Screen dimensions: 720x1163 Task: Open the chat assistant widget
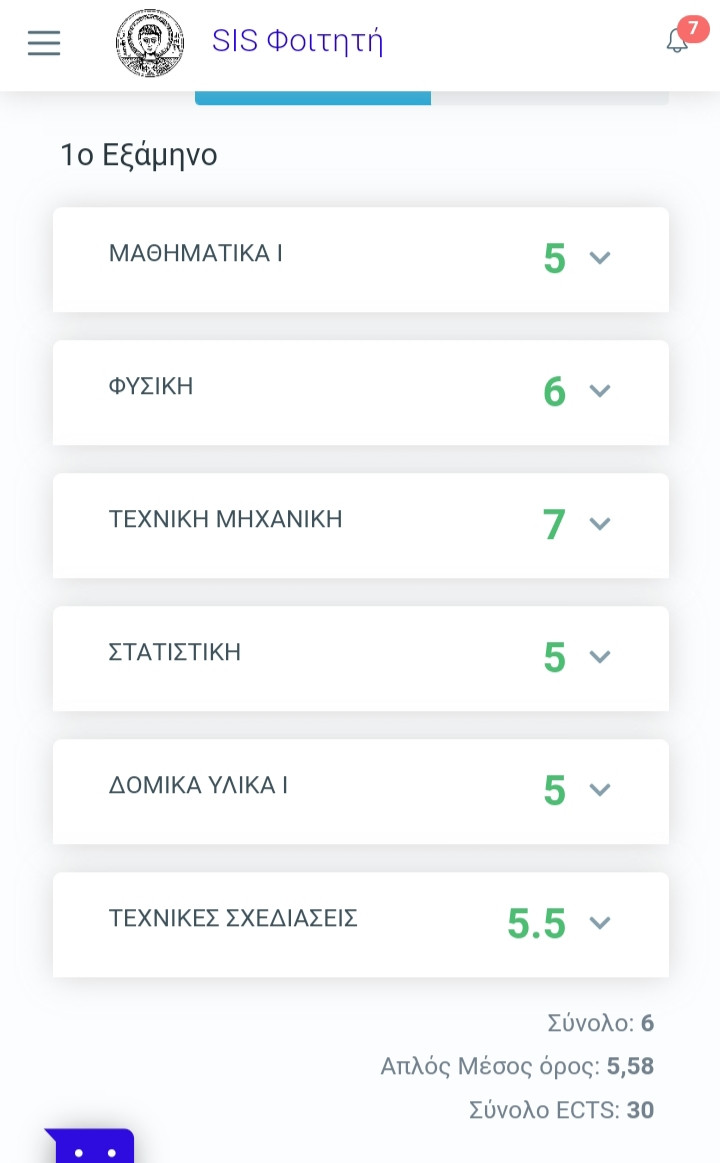(92, 1146)
